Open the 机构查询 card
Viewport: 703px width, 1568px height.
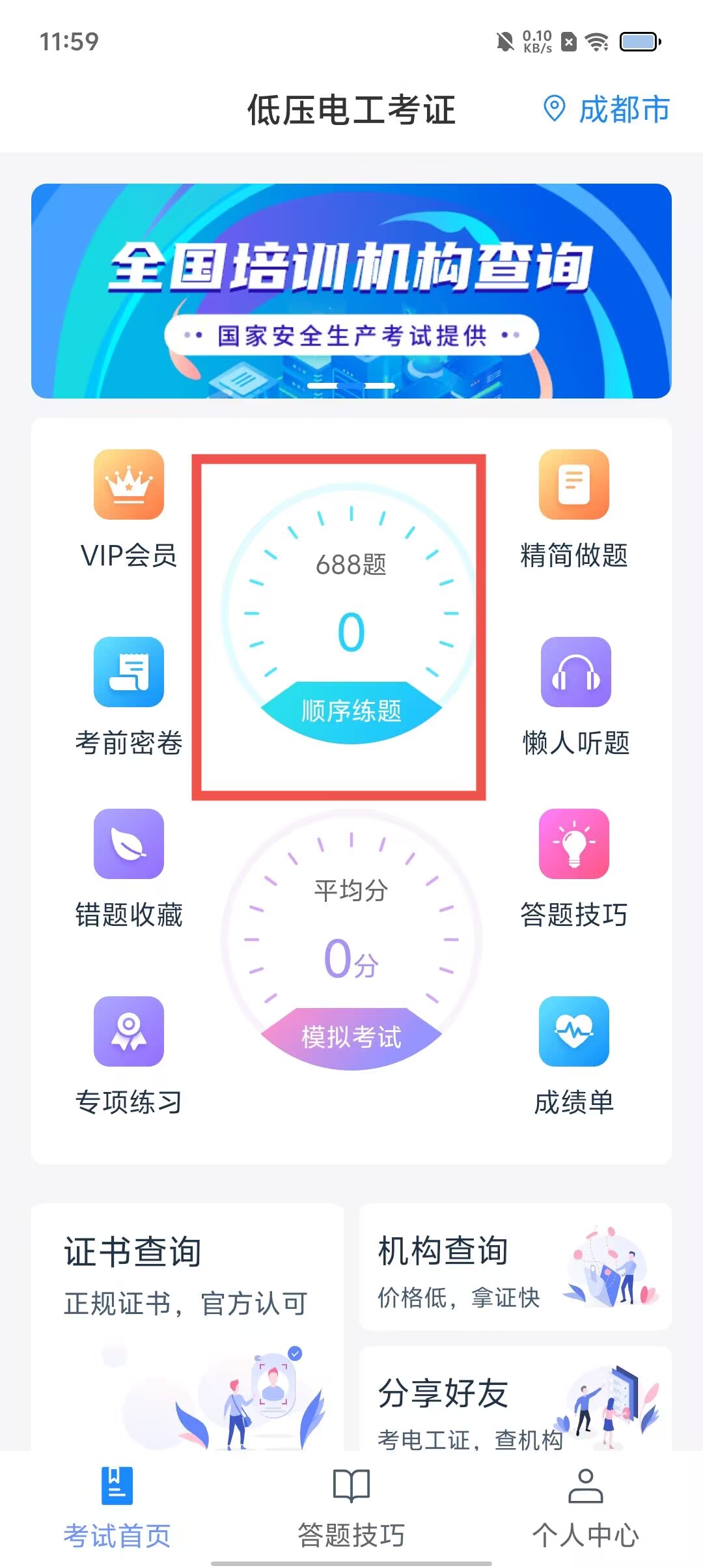point(515,1267)
